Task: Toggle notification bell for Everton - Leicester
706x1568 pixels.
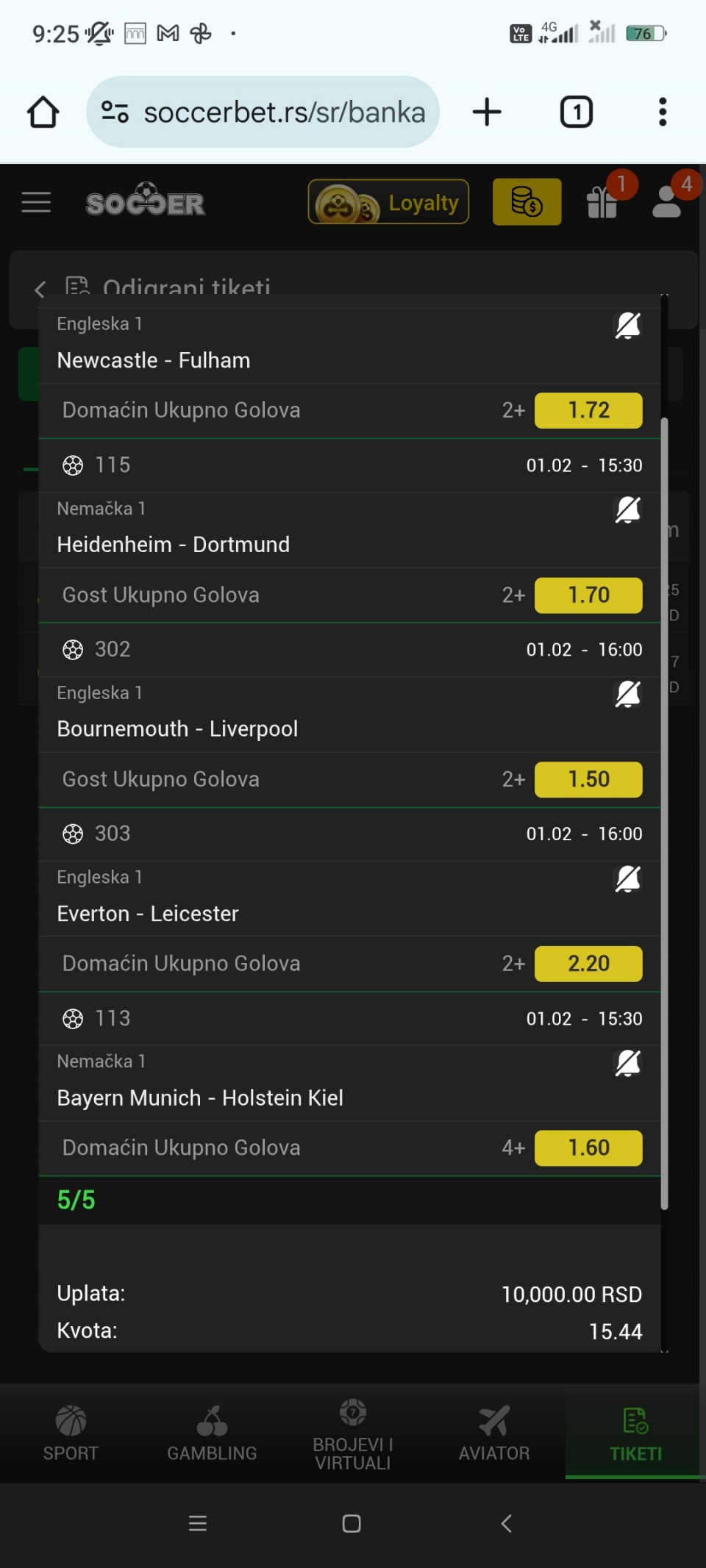Action: (x=627, y=878)
